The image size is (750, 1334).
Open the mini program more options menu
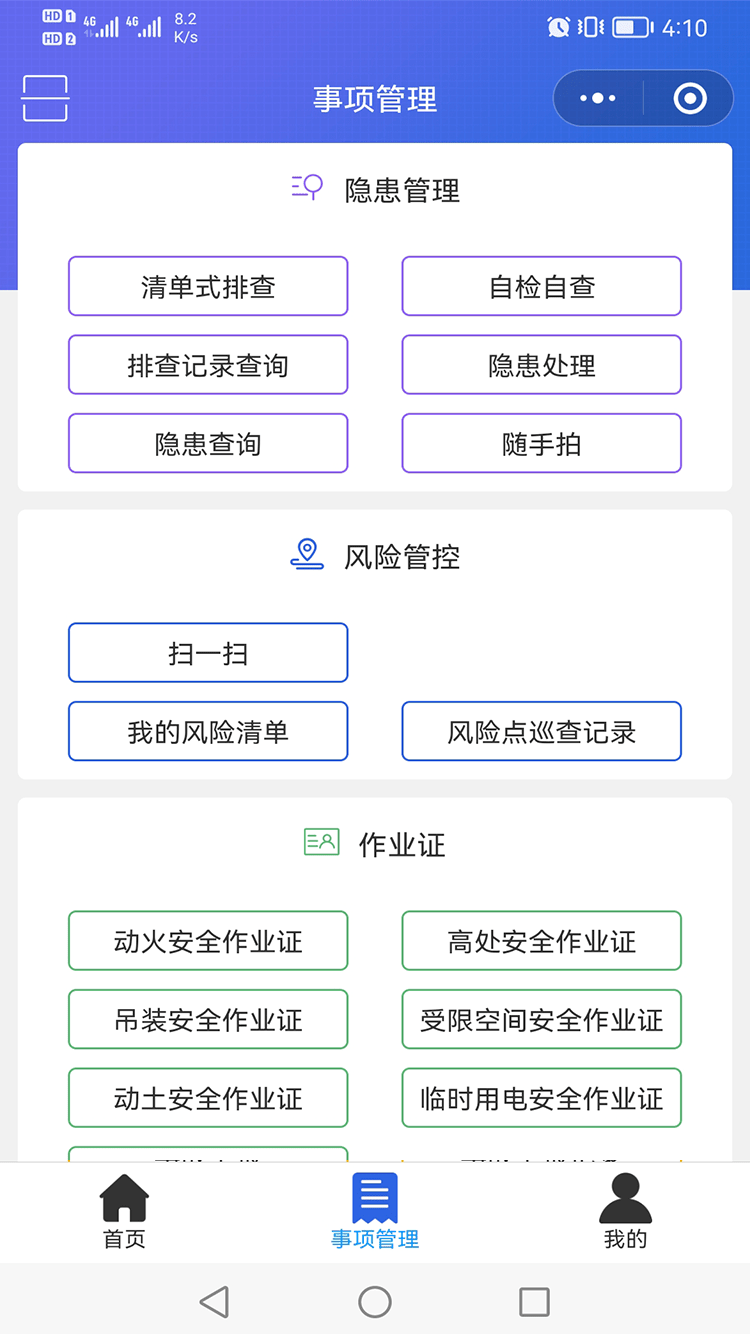tap(598, 98)
